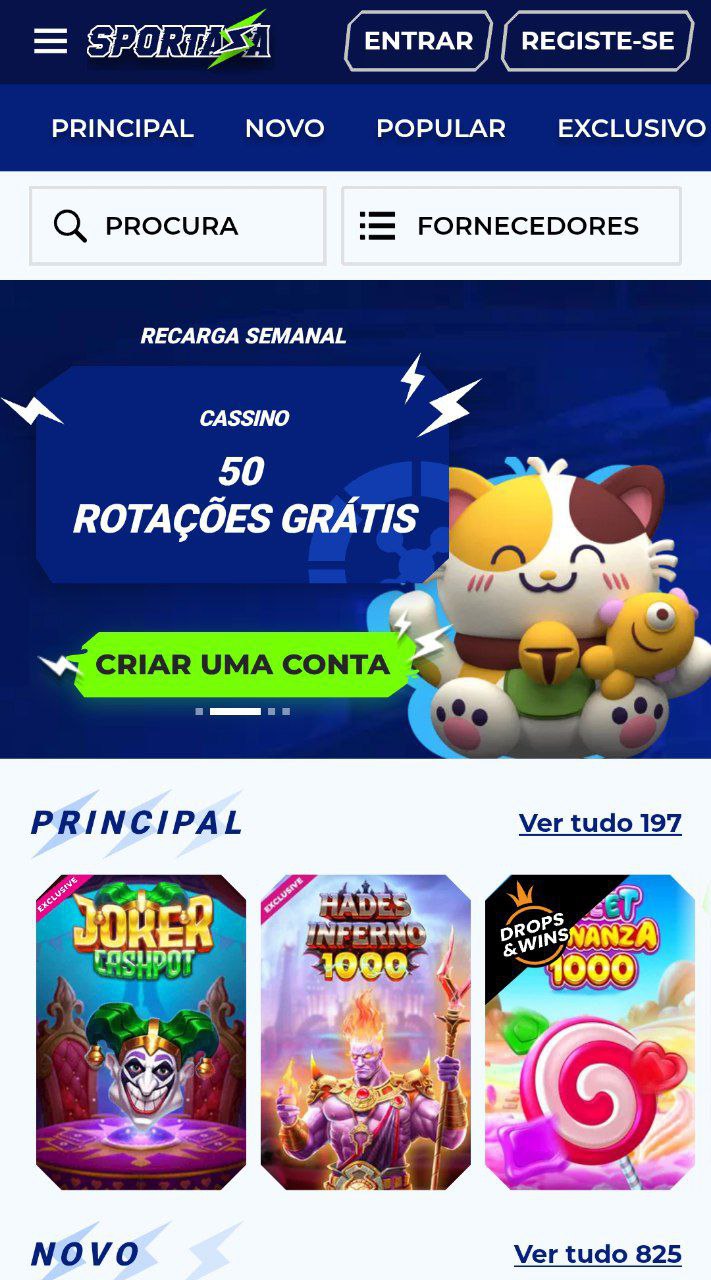
Task: Open the Joker Cashpot game
Action: tap(141, 1032)
